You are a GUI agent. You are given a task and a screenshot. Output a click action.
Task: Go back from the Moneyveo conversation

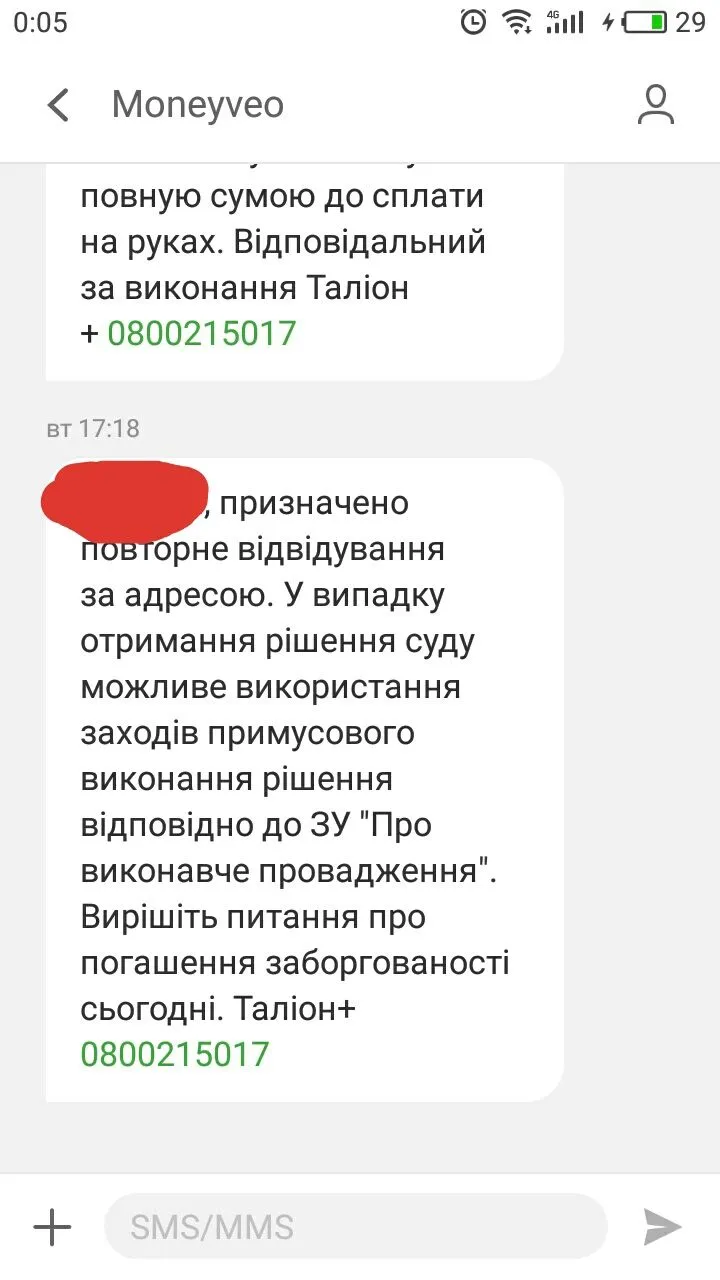pyautogui.click(x=59, y=105)
